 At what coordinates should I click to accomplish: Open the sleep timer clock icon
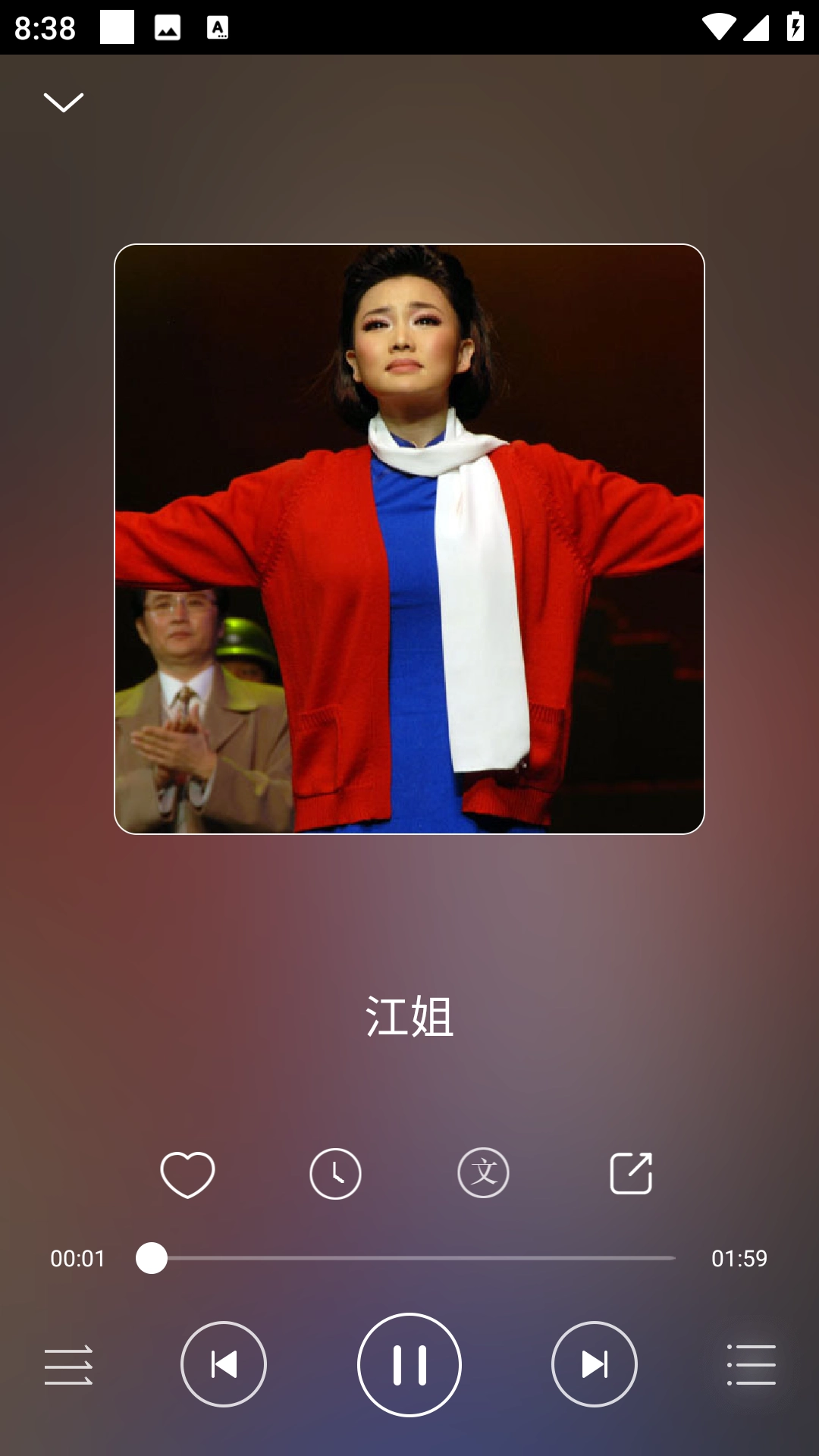(x=336, y=1172)
